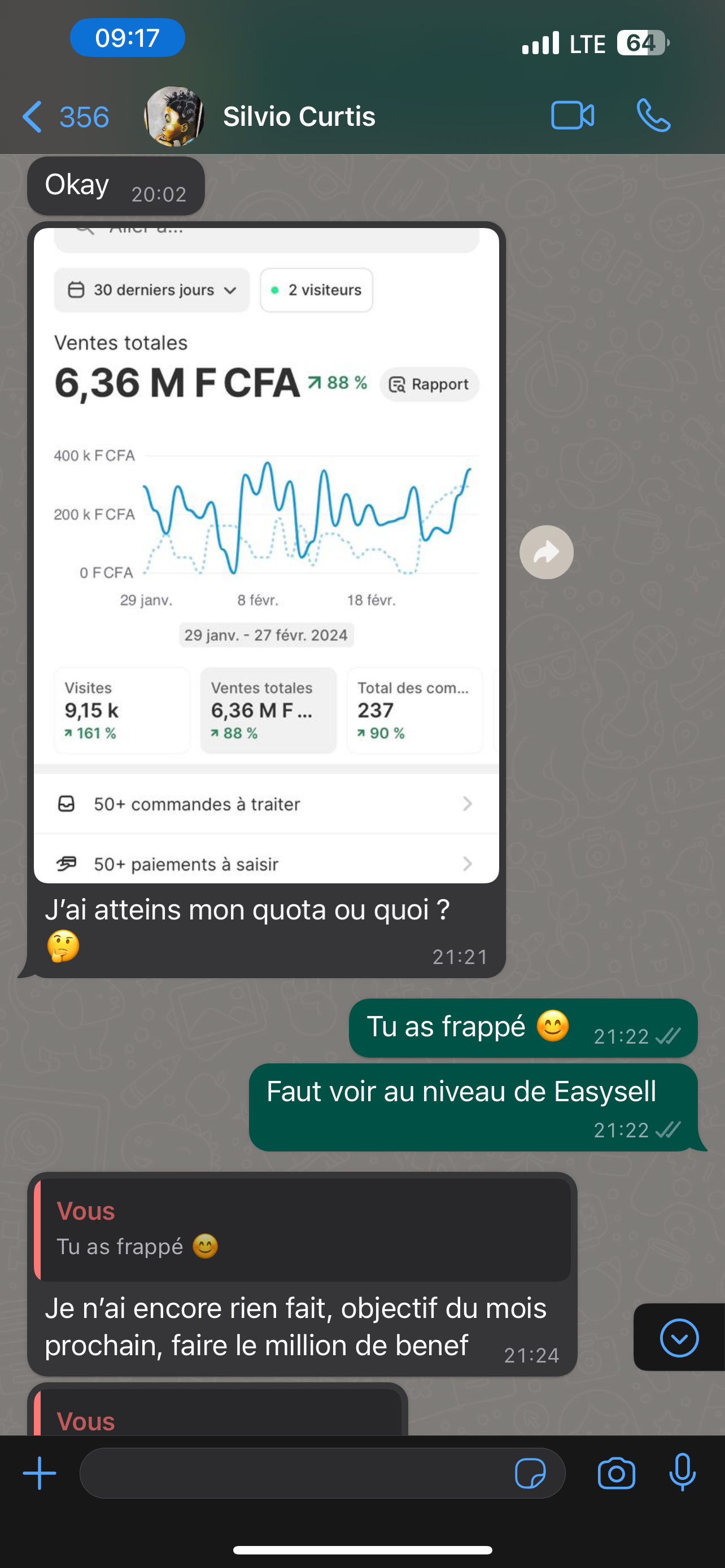Image resolution: width=725 pixels, height=1568 pixels.
Task: Open the attachment plus menu
Action: pos(40,1473)
